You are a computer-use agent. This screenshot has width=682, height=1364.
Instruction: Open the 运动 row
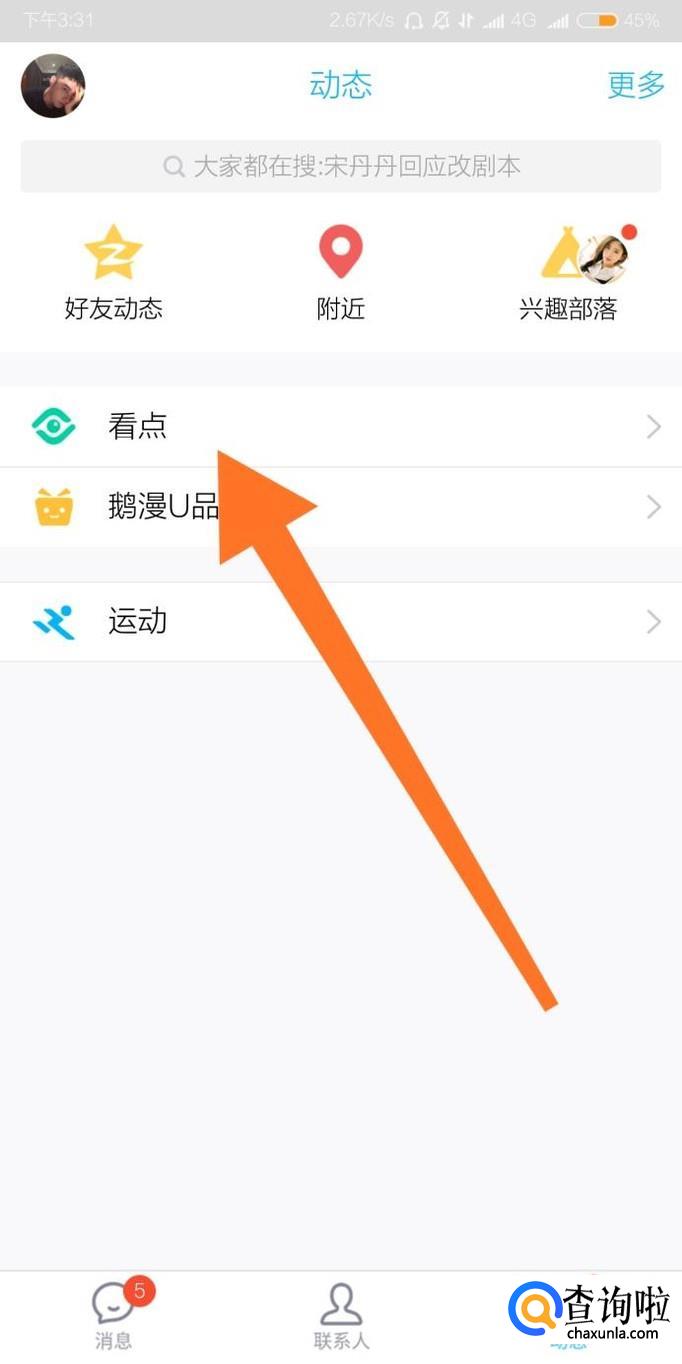(x=341, y=622)
